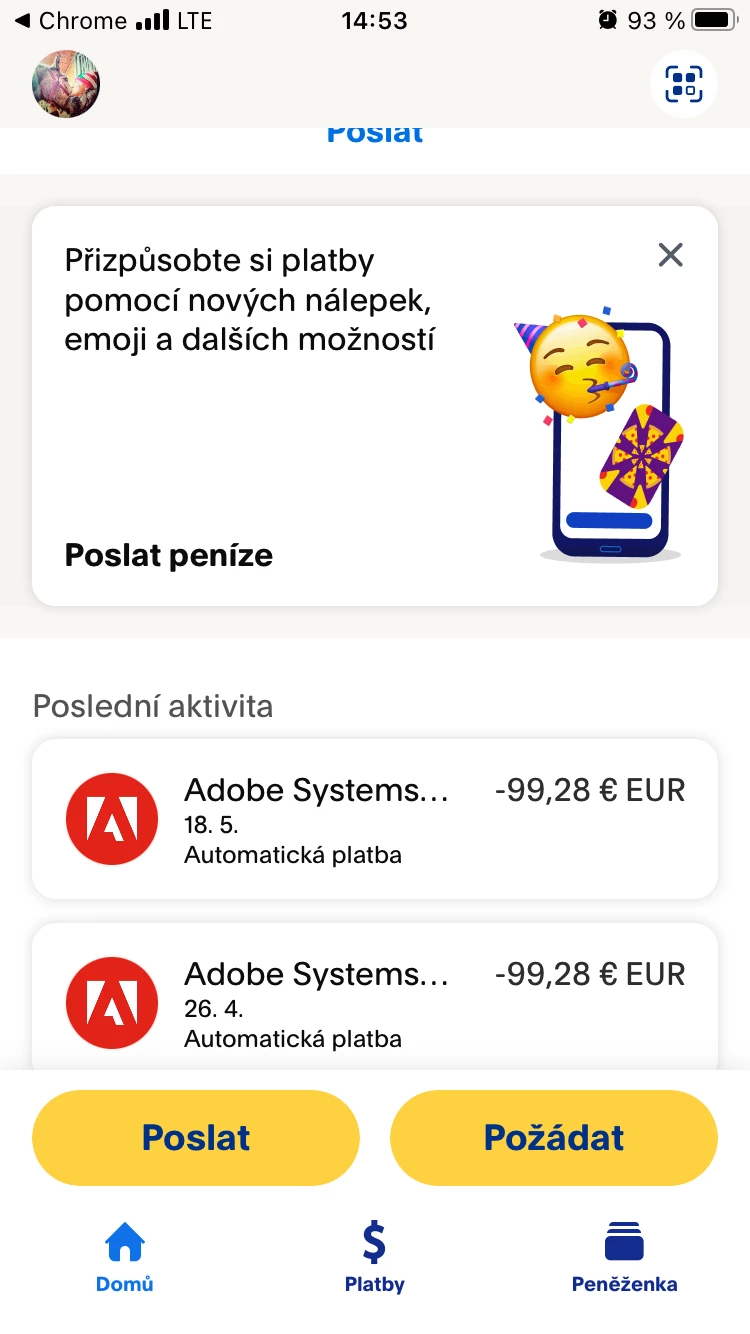Image resolution: width=750 pixels, height=1334 pixels.
Task: Open Adobe Systems payment from 18. 5.
Action: pos(375,819)
